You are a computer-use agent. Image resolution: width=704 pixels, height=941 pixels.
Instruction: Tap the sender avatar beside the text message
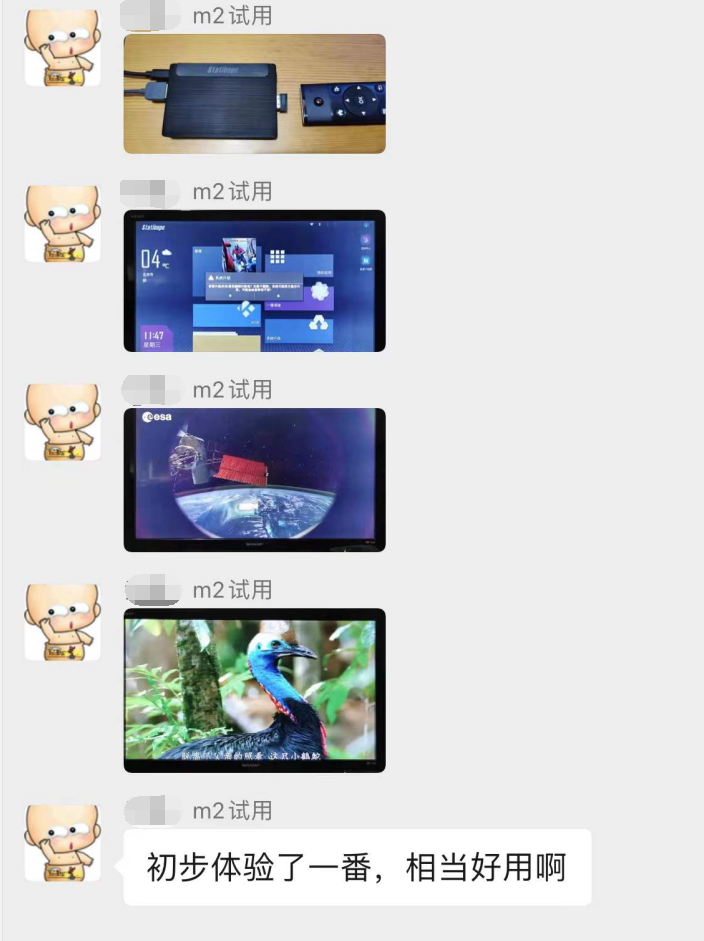pyautogui.click(x=62, y=843)
